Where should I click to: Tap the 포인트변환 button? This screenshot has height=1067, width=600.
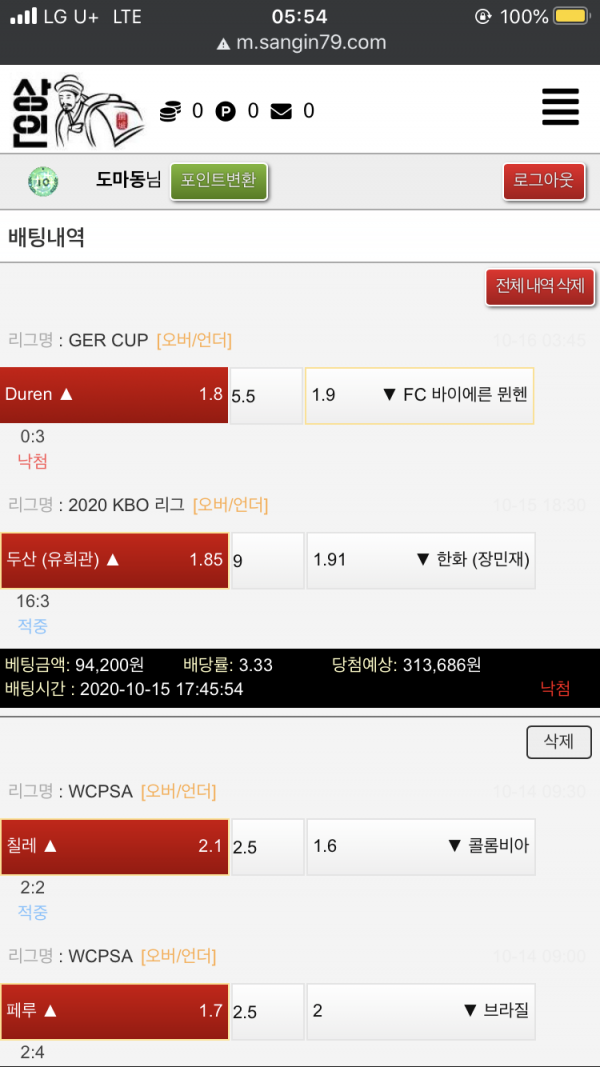[x=219, y=181]
